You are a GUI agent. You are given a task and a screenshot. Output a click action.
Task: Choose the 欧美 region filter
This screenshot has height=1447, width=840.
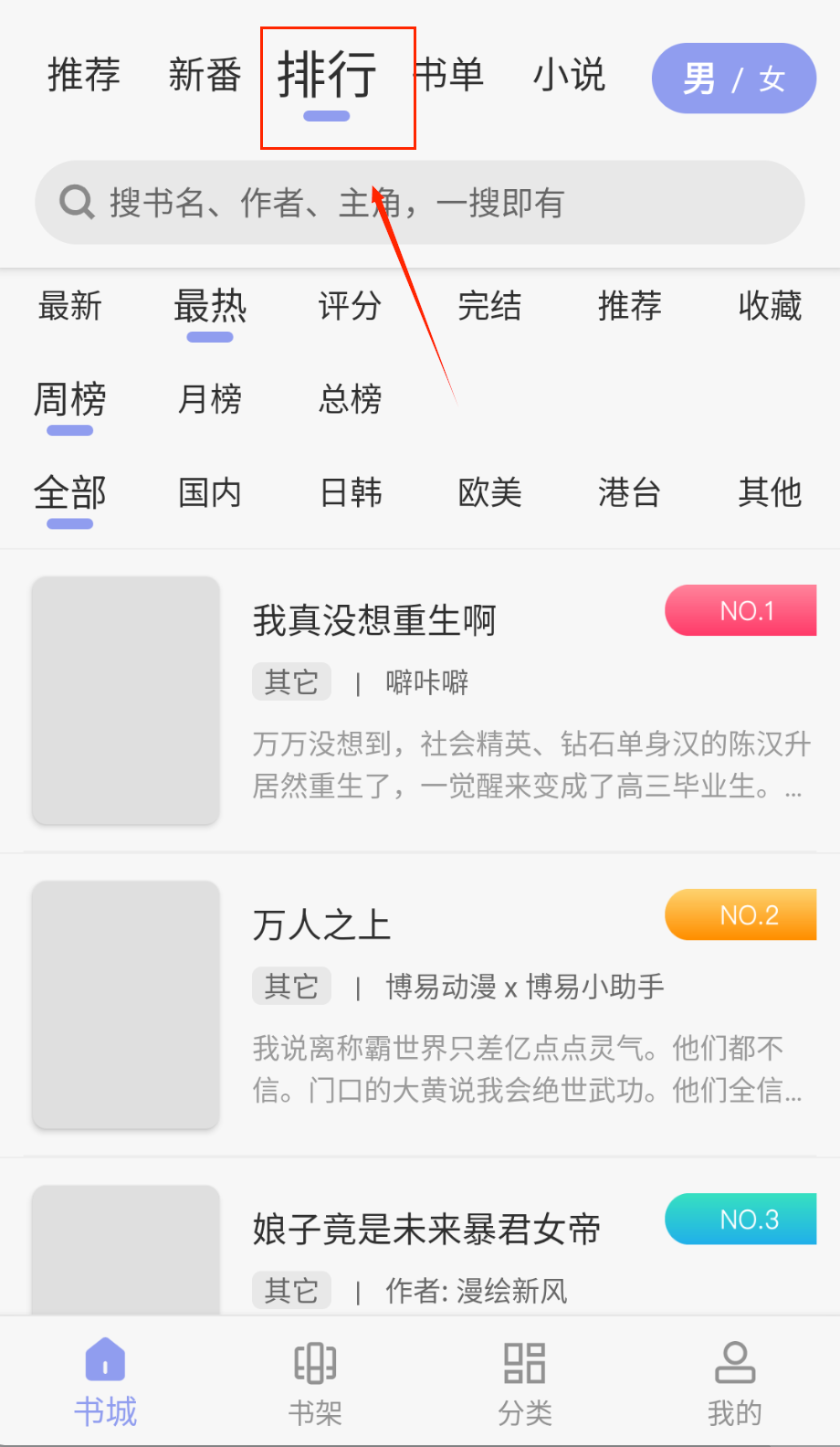(490, 493)
